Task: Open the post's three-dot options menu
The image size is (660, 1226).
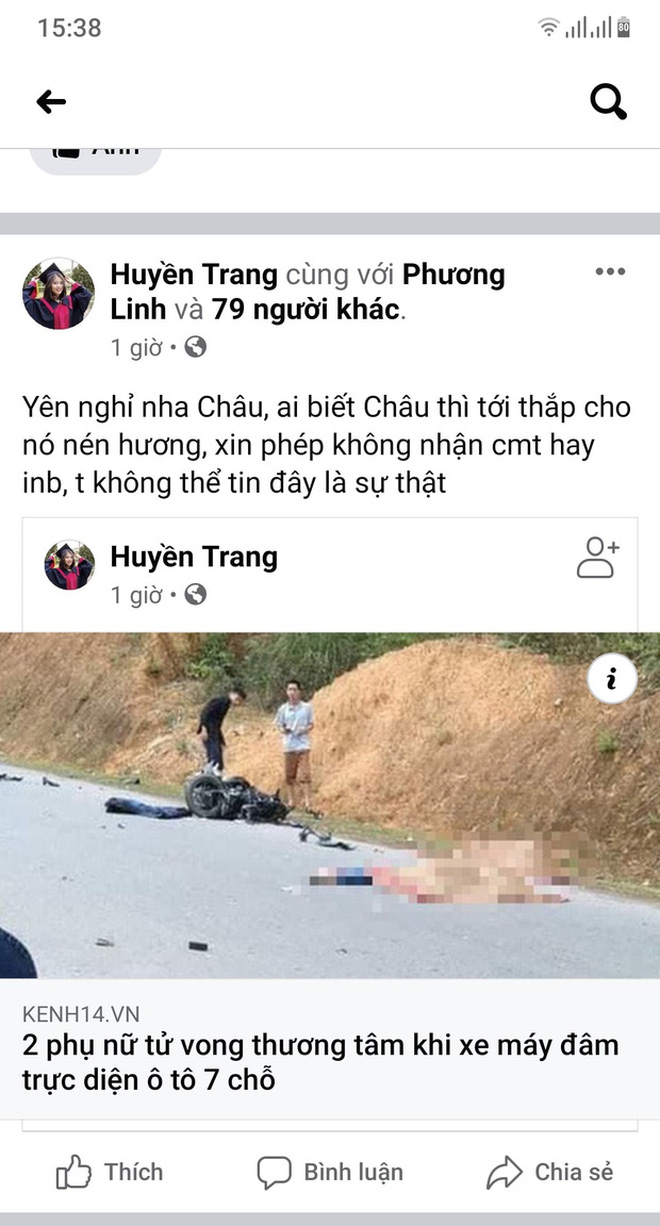Action: pos(610,272)
